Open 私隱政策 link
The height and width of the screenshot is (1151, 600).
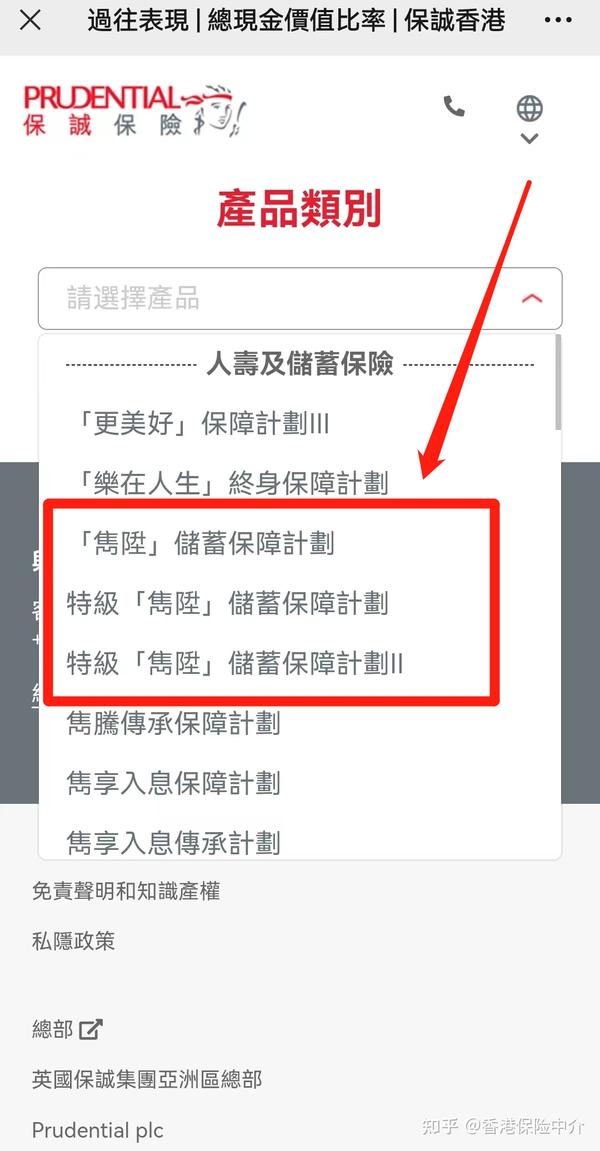click(x=74, y=940)
